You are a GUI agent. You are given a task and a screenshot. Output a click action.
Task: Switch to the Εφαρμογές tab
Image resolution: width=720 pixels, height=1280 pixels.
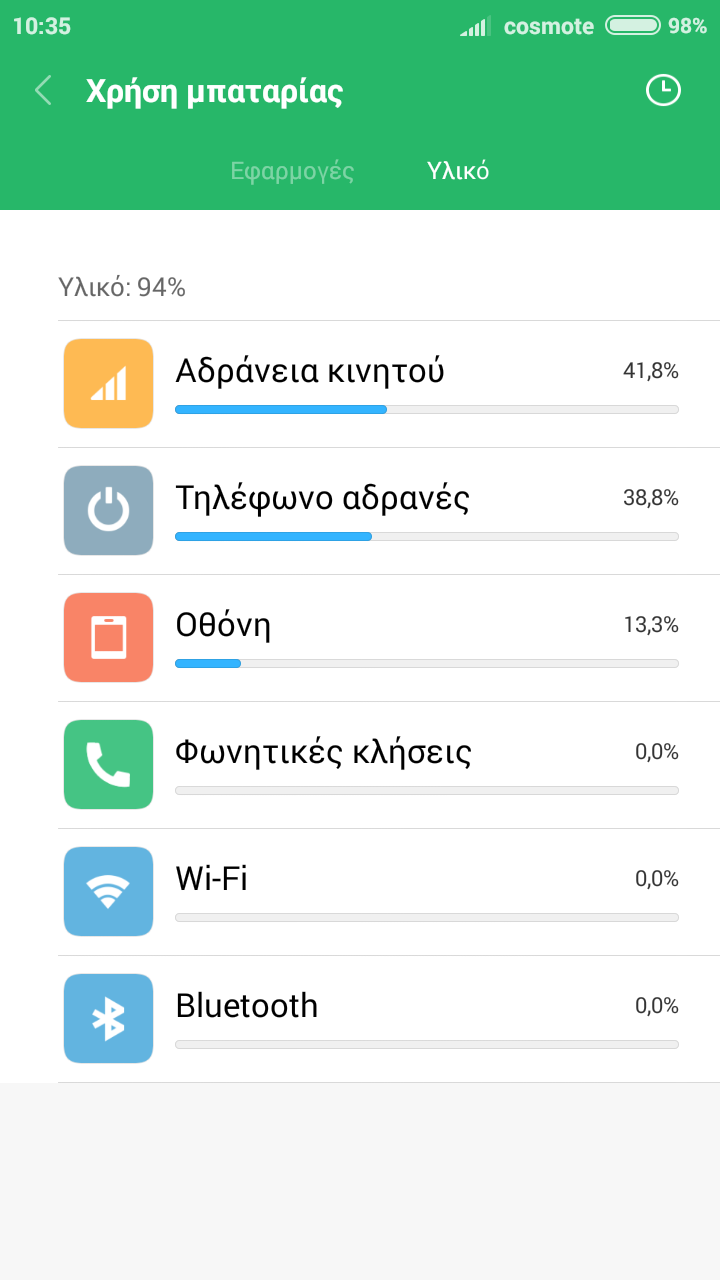292,171
